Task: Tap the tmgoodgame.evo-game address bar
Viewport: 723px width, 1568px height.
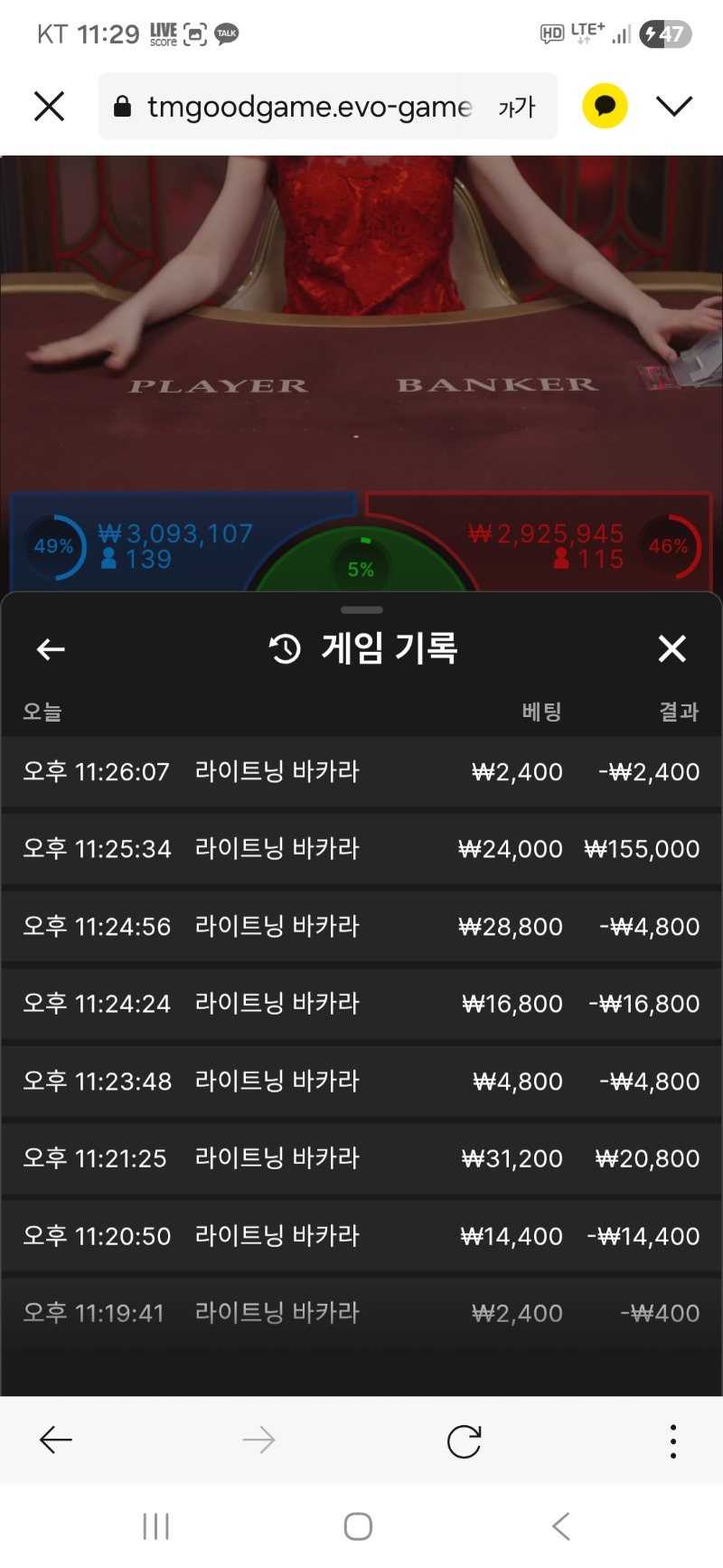Action: click(x=307, y=107)
